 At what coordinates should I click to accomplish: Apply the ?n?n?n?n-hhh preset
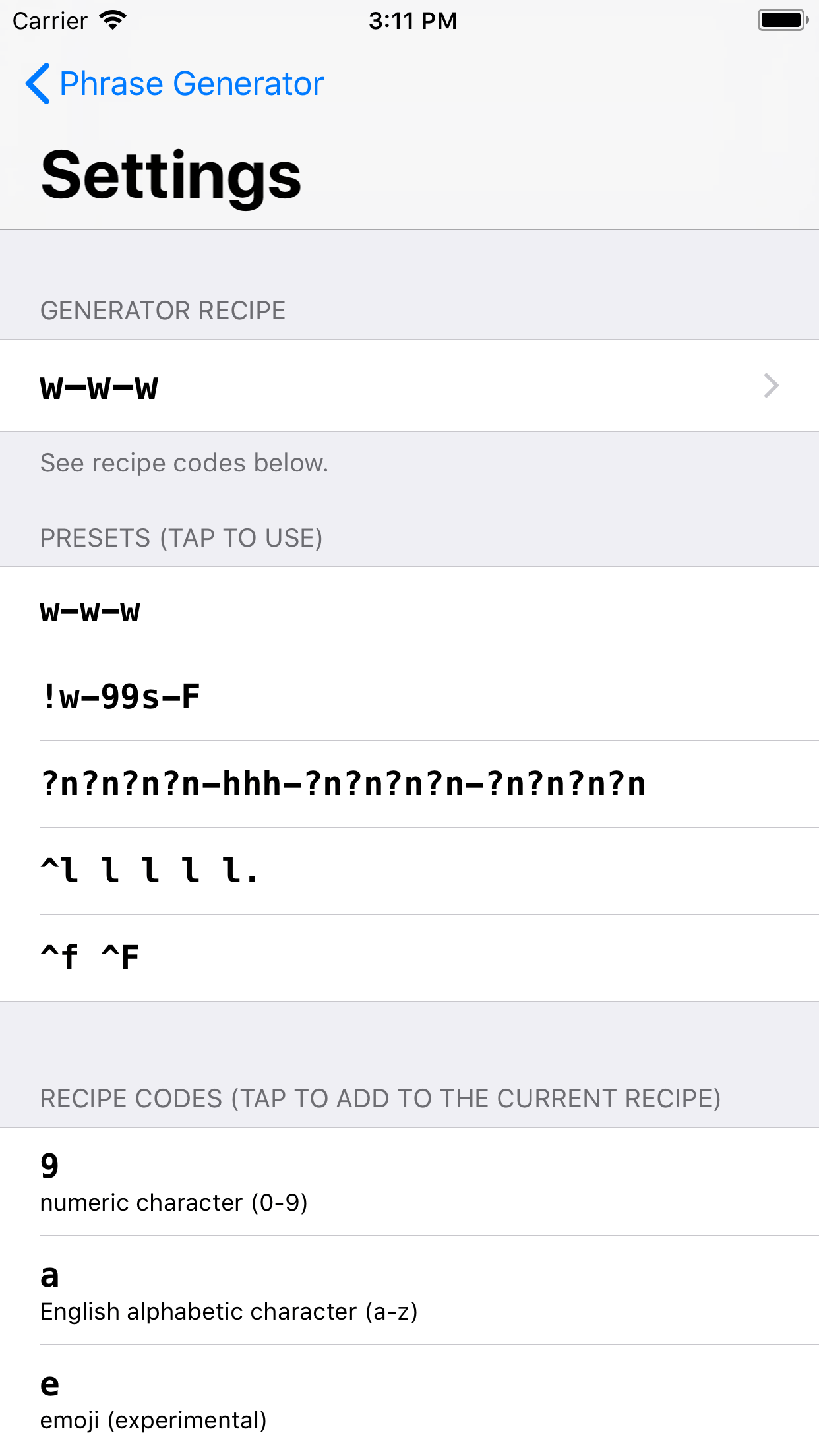tap(409, 784)
